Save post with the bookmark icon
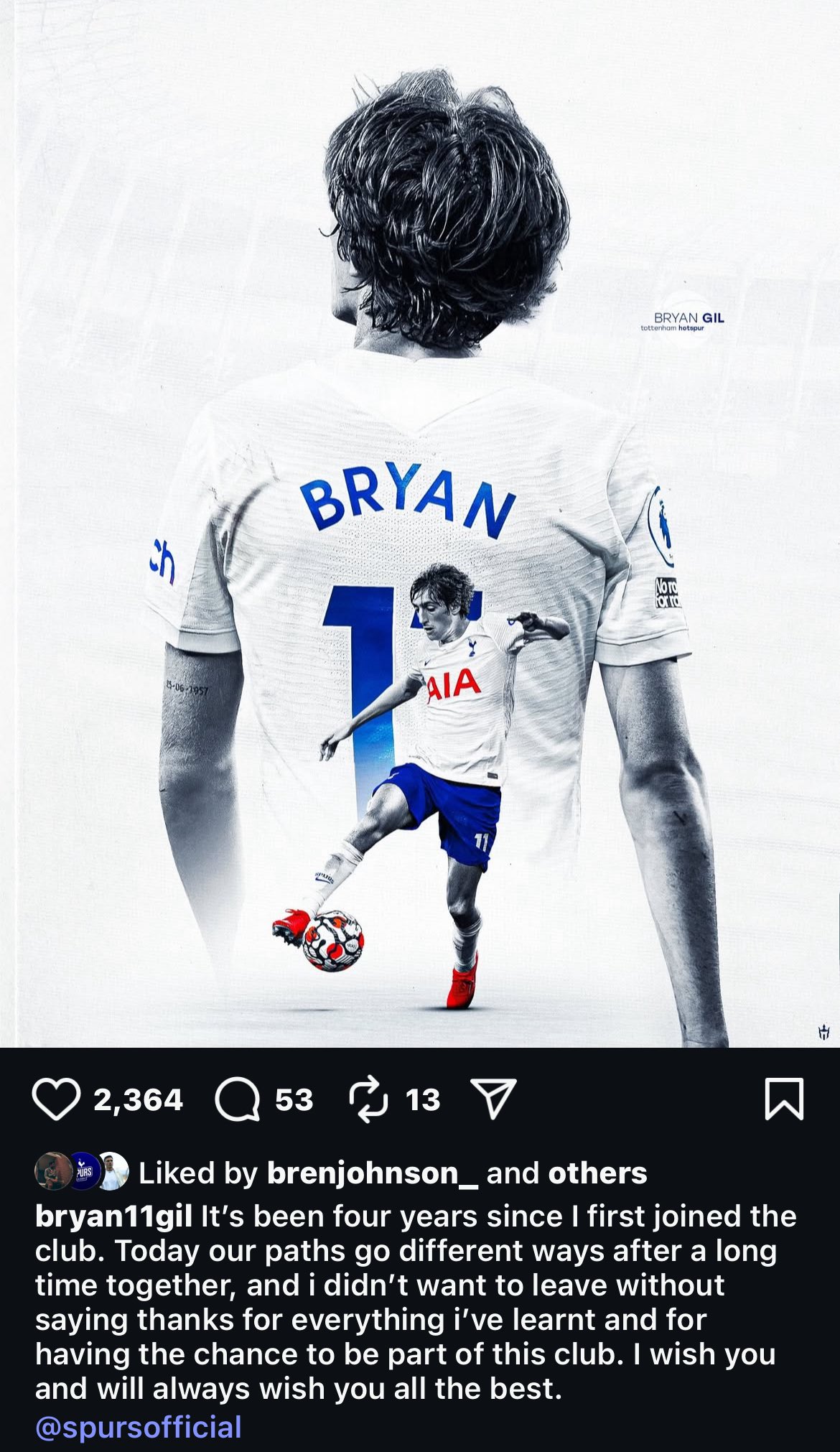This screenshot has width=840, height=1452. pos(784,1099)
